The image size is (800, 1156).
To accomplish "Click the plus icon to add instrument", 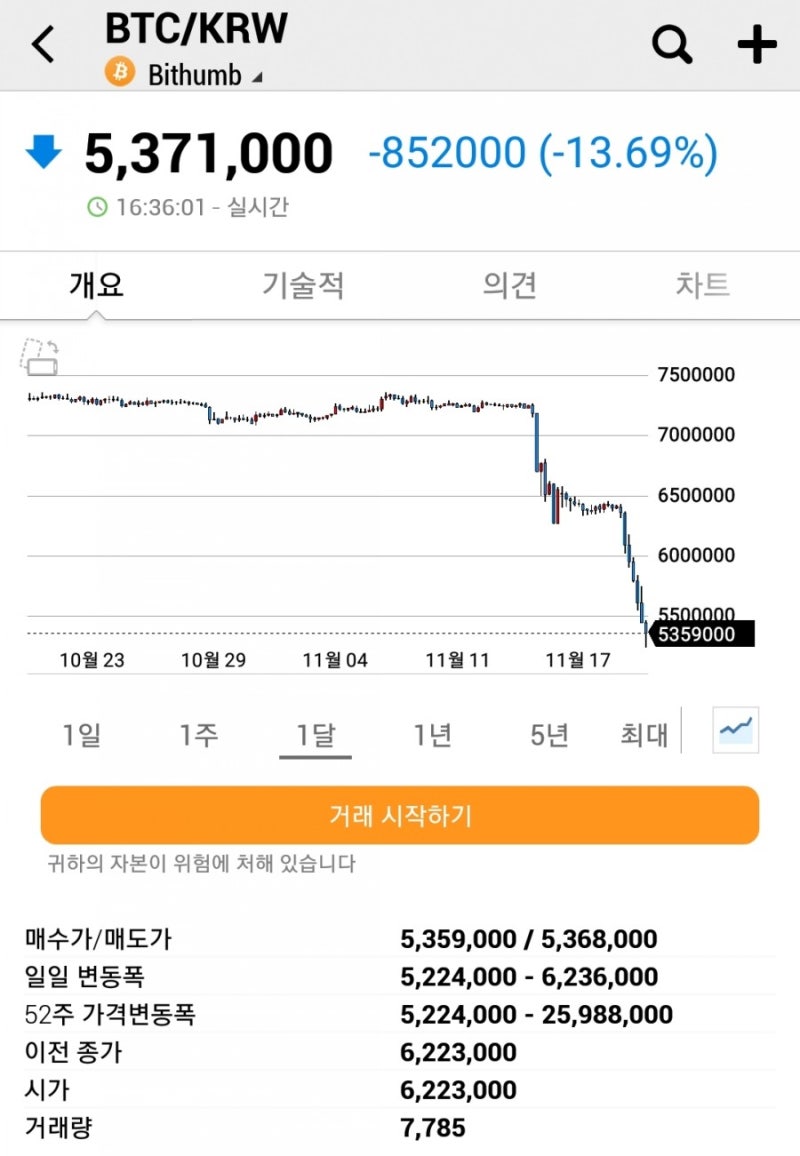I will (x=757, y=44).
